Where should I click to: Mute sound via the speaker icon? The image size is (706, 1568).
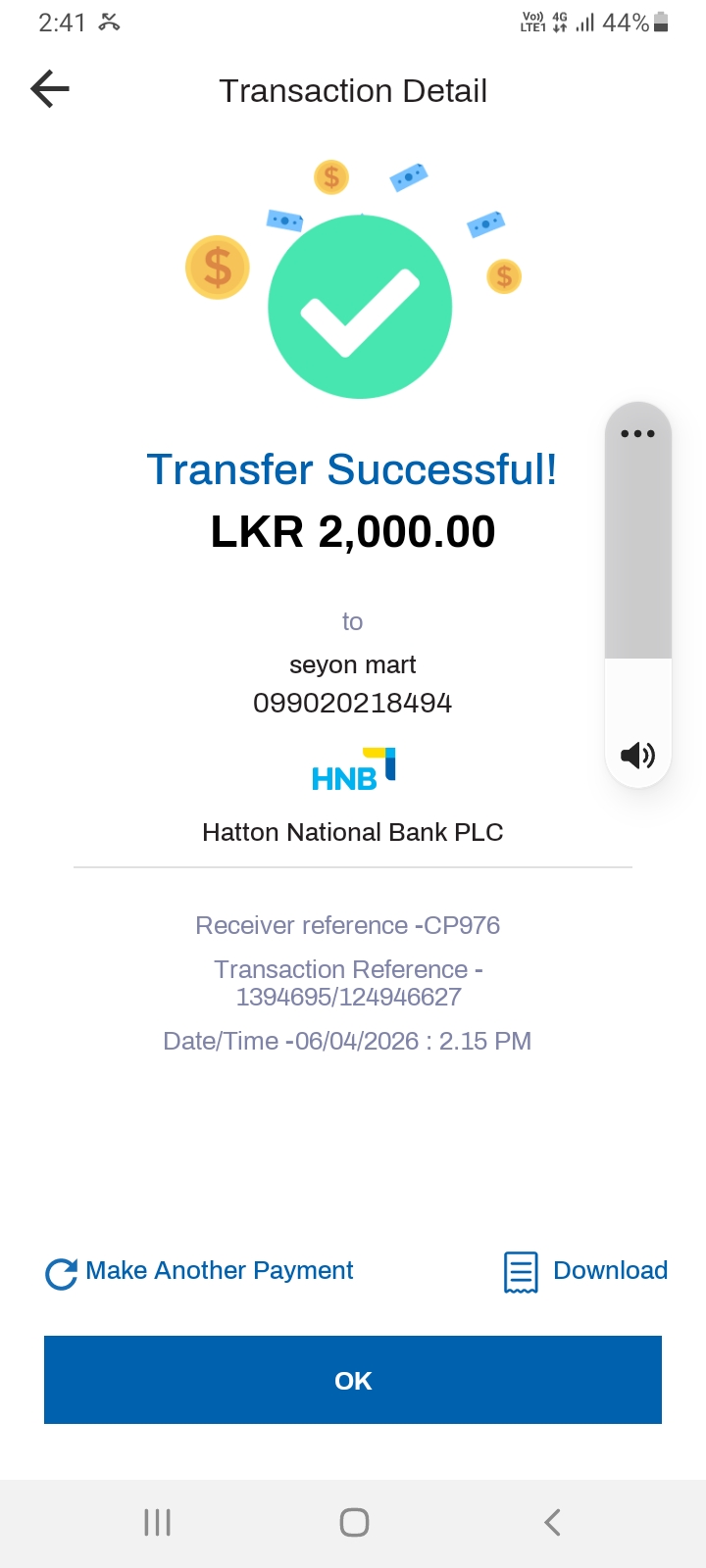coord(637,755)
